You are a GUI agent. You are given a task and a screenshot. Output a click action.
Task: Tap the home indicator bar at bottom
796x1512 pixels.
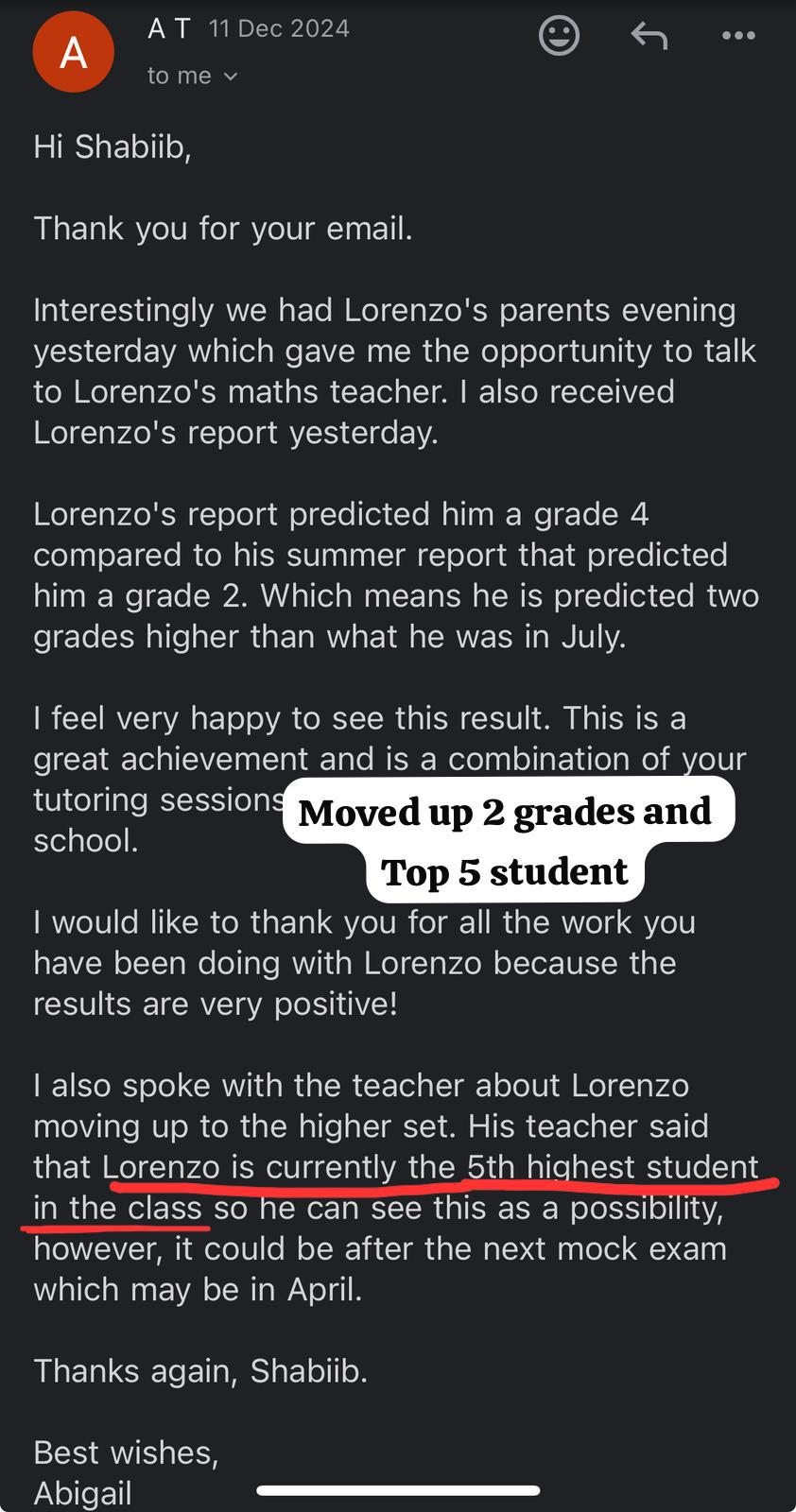397,1488
